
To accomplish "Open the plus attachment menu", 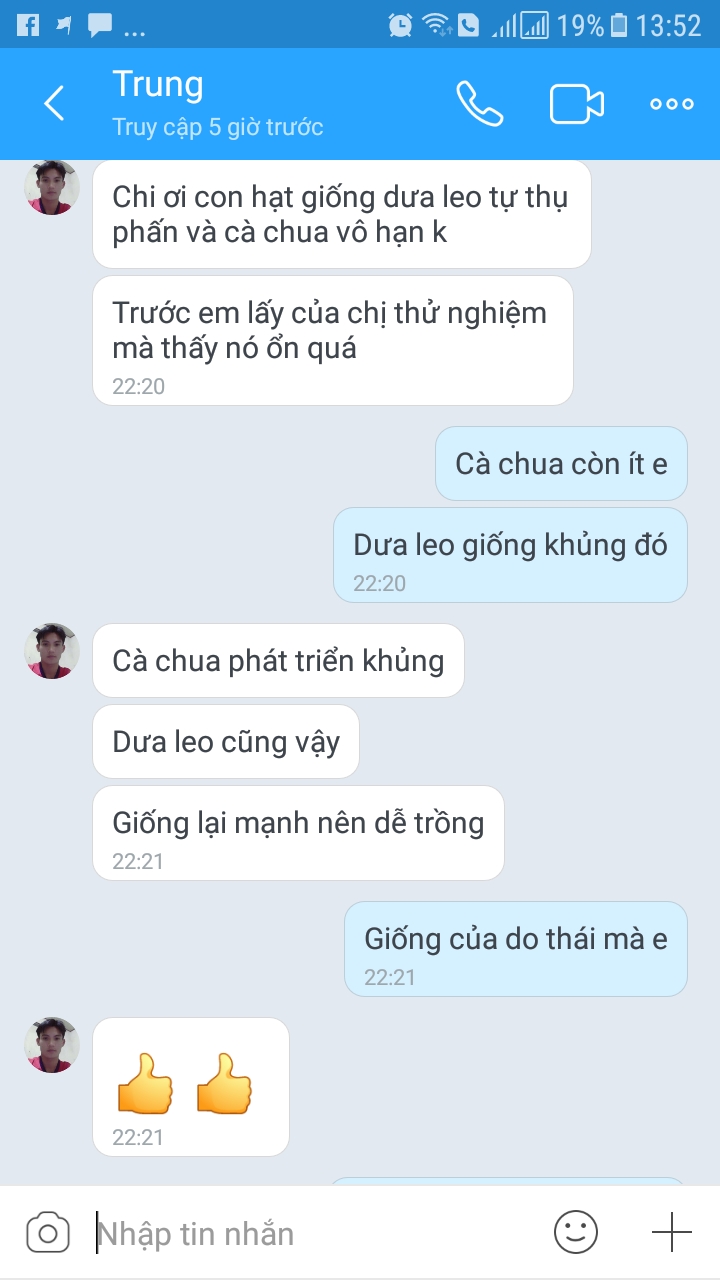I will coord(671,1232).
